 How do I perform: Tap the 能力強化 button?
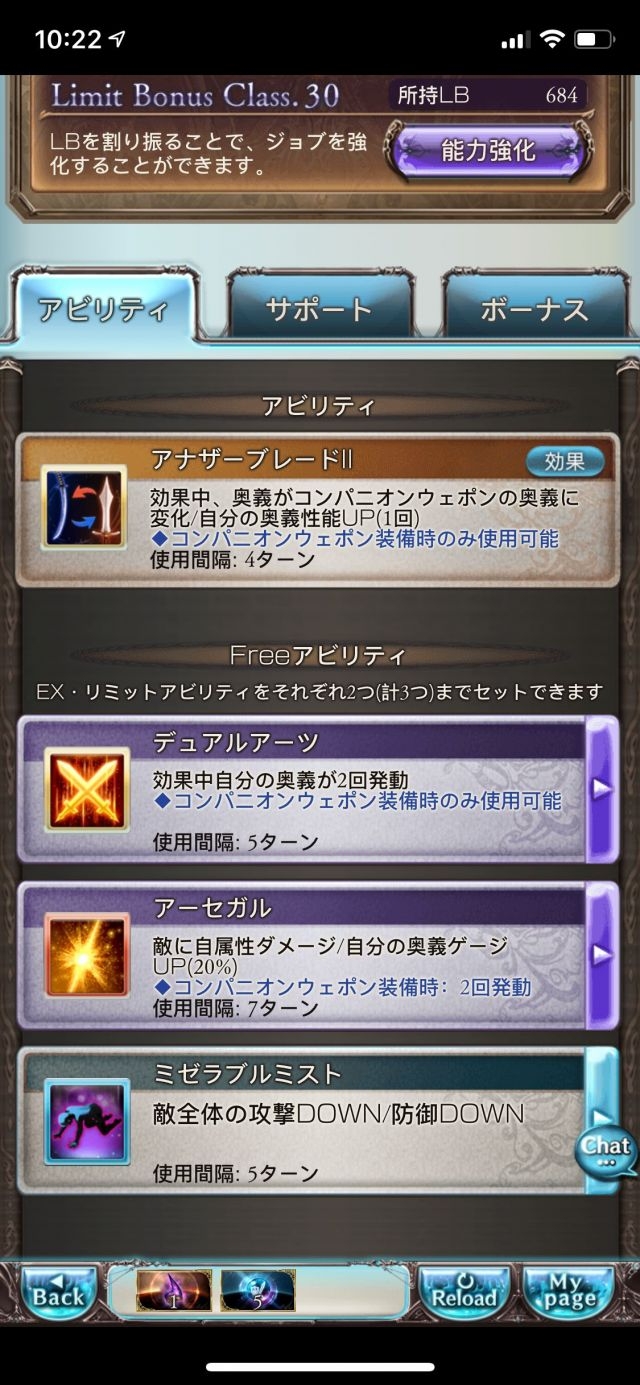[489, 151]
